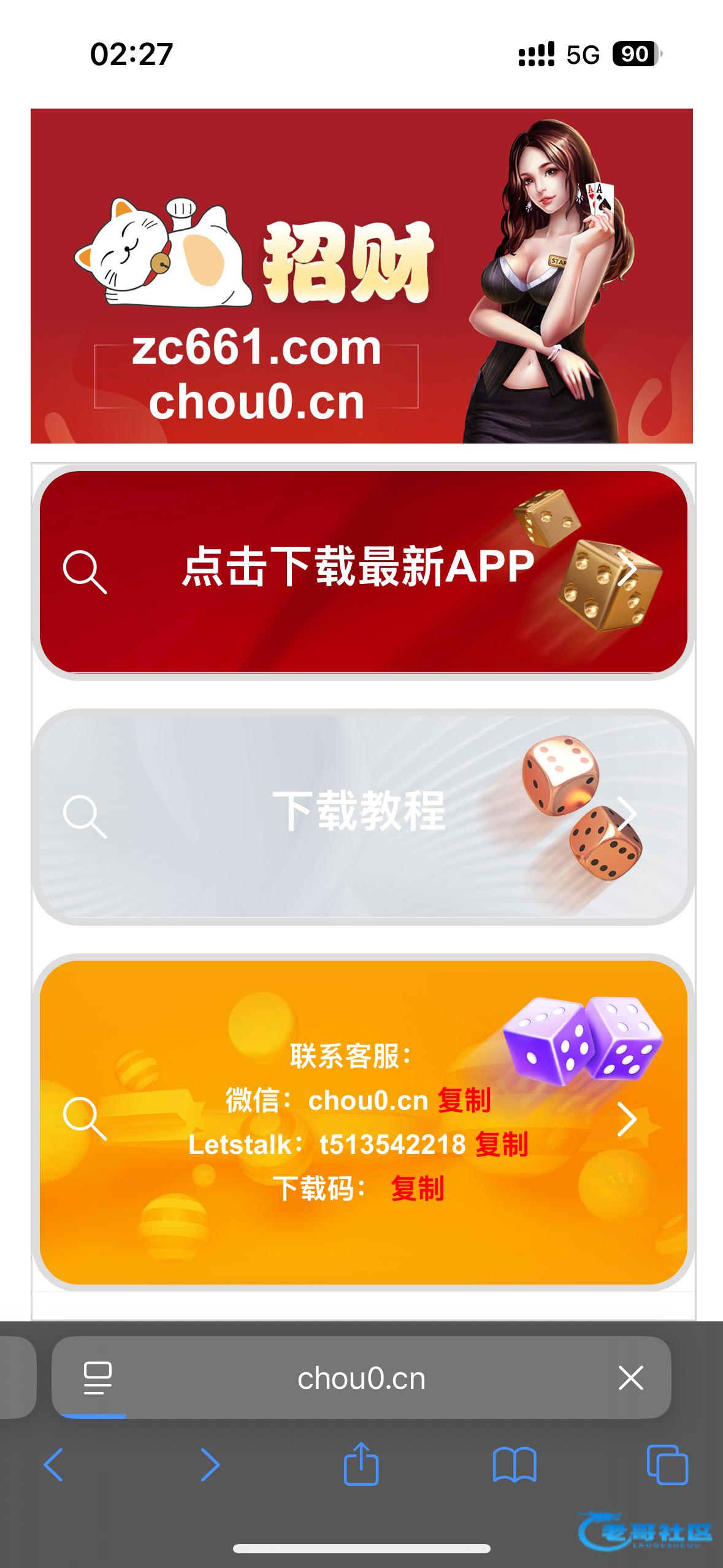This screenshot has width=723, height=1568.
Task: Copy the Letstalk t513542218 ID
Action: click(501, 1145)
